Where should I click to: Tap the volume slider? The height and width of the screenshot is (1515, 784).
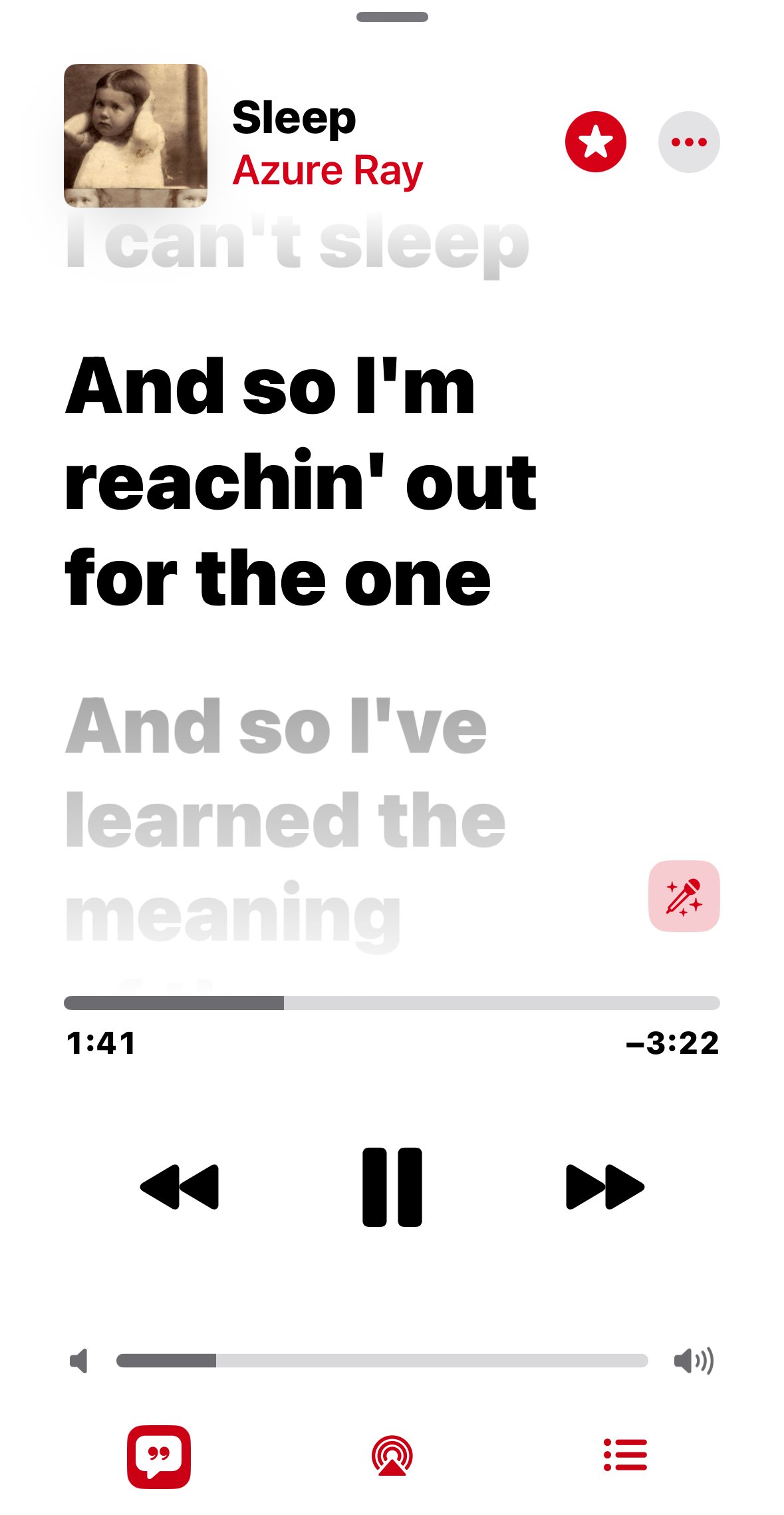point(382,1361)
